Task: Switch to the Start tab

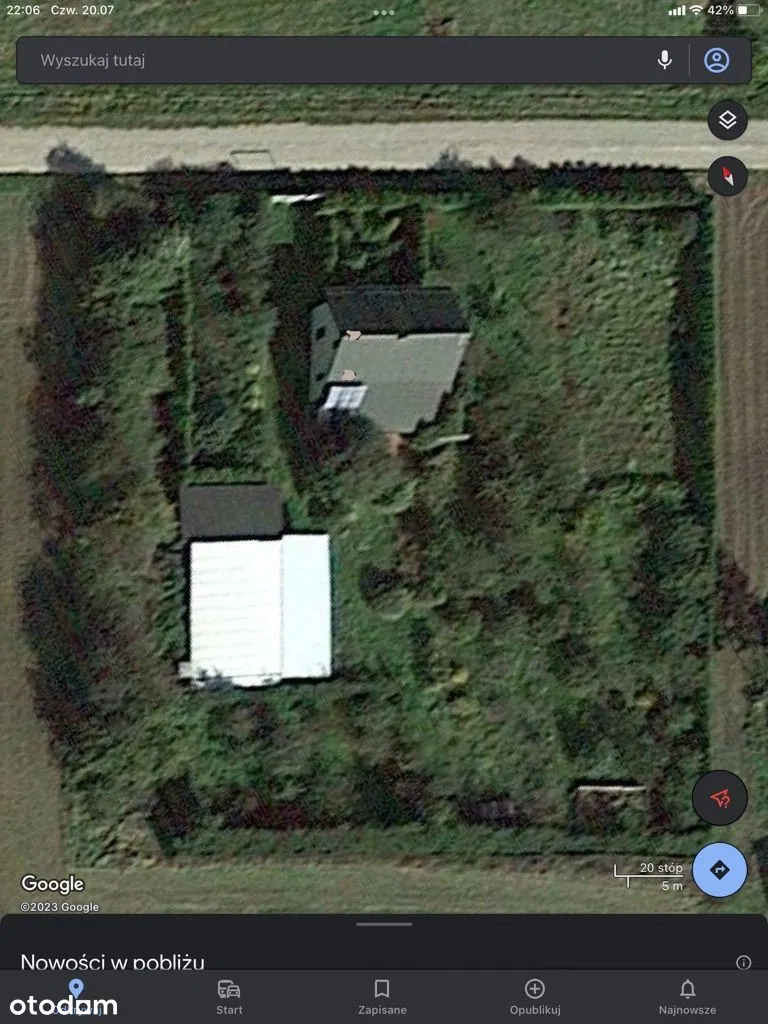Action: pos(229,996)
